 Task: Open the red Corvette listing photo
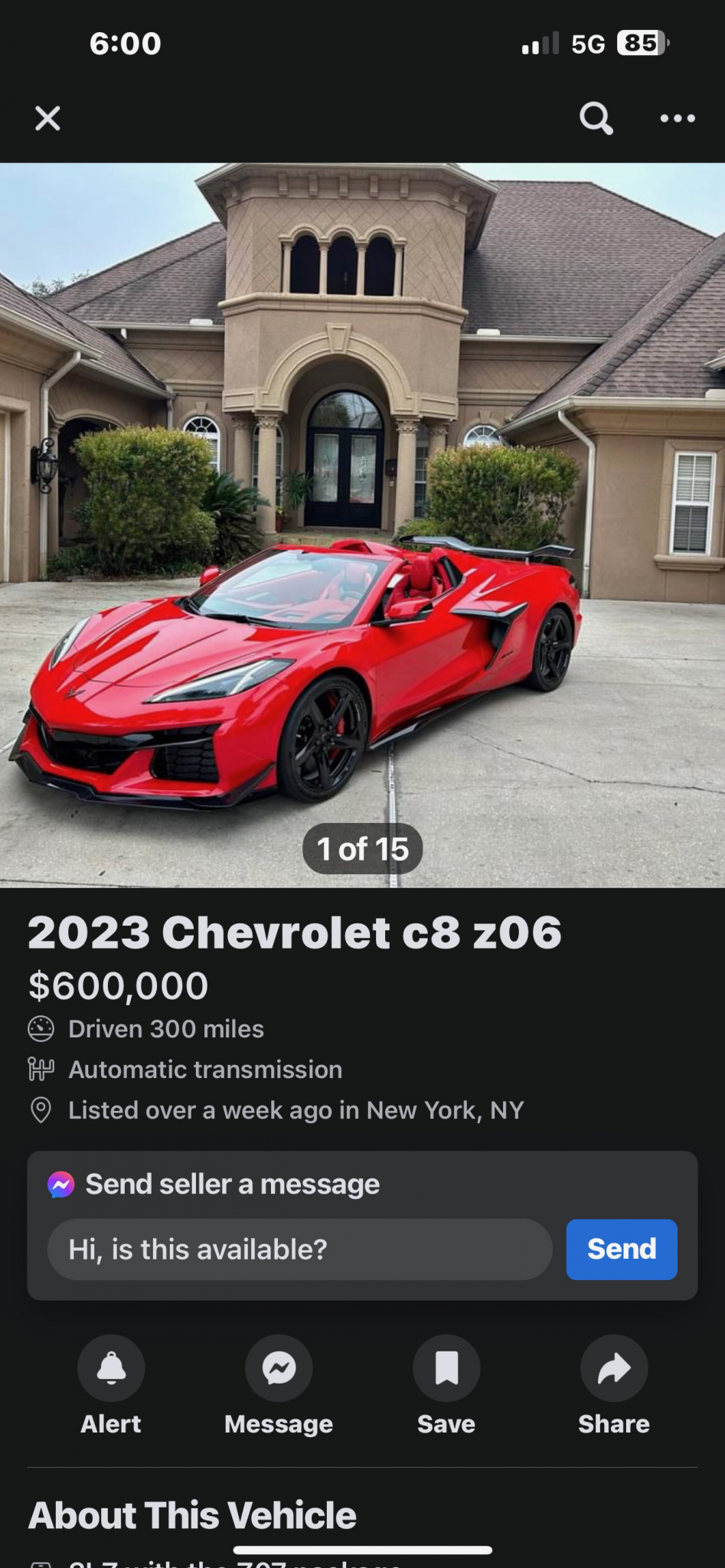tap(362, 524)
